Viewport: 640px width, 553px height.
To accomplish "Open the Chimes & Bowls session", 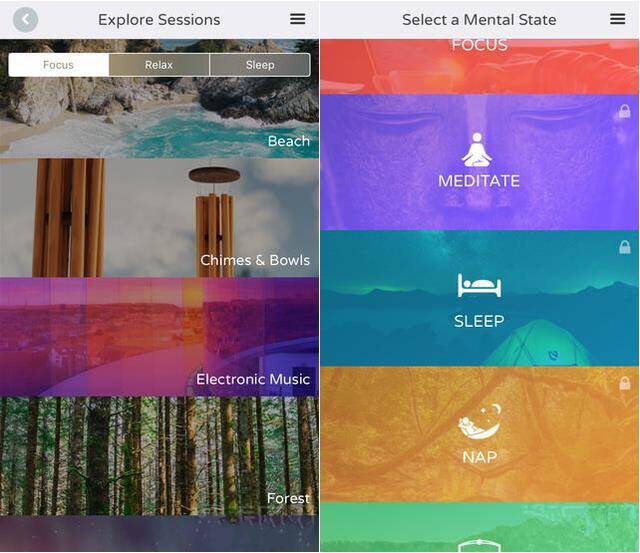I will [x=160, y=218].
